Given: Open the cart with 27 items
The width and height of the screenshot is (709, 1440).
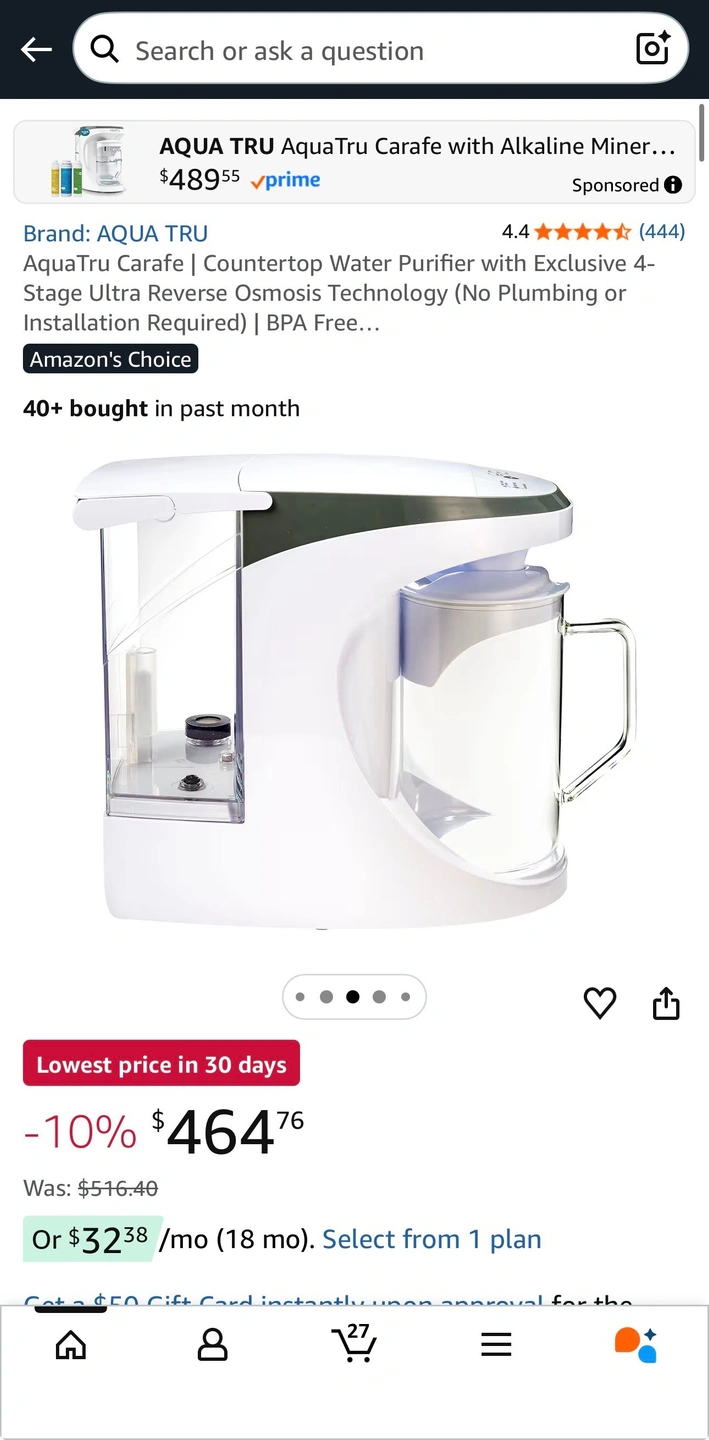Looking at the screenshot, I should point(354,1345).
